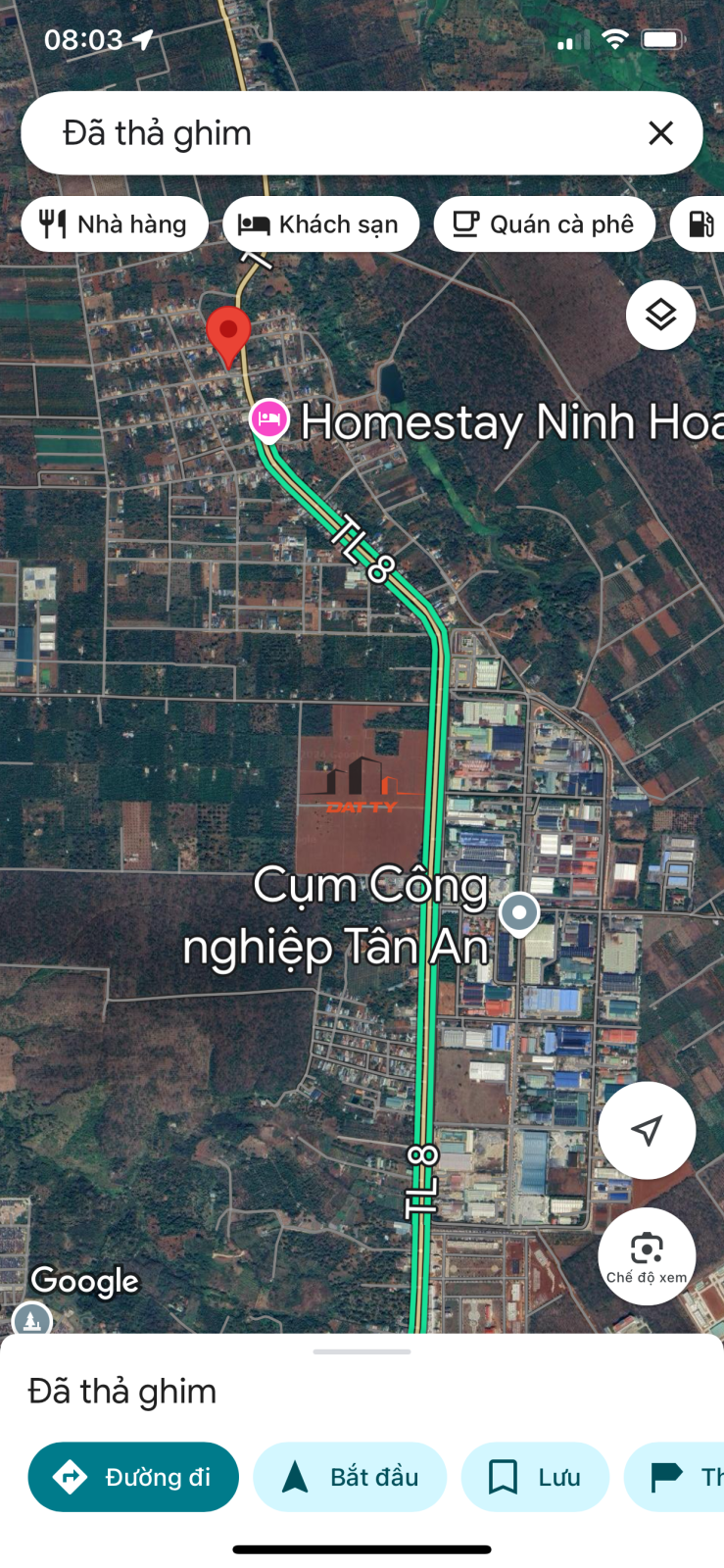The width and height of the screenshot is (724, 1568).
Task: Save this place with Lưu
Action: pyautogui.click(x=535, y=1477)
